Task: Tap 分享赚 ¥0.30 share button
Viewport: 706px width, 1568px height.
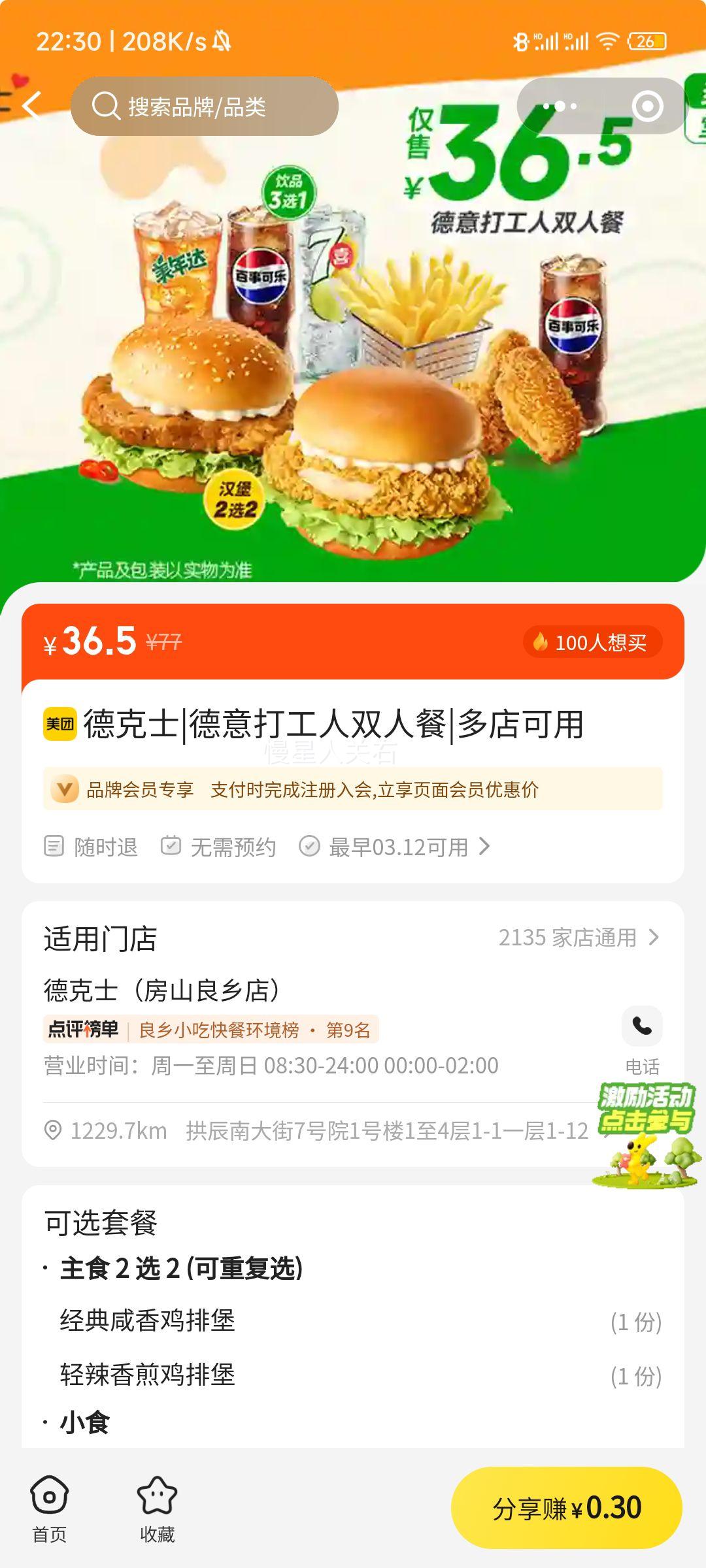Action: (x=566, y=1508)
